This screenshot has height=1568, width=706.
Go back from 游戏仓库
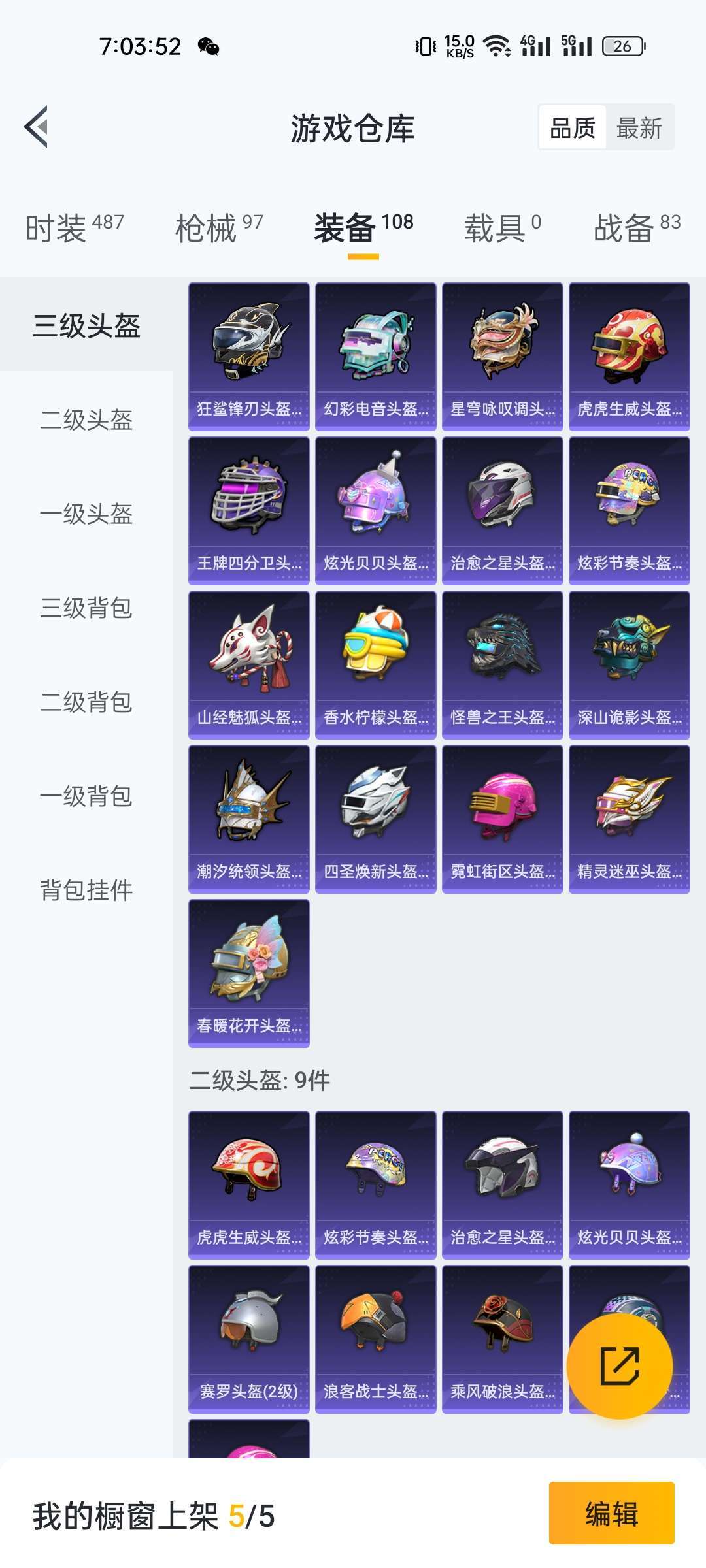coord(37,127)
